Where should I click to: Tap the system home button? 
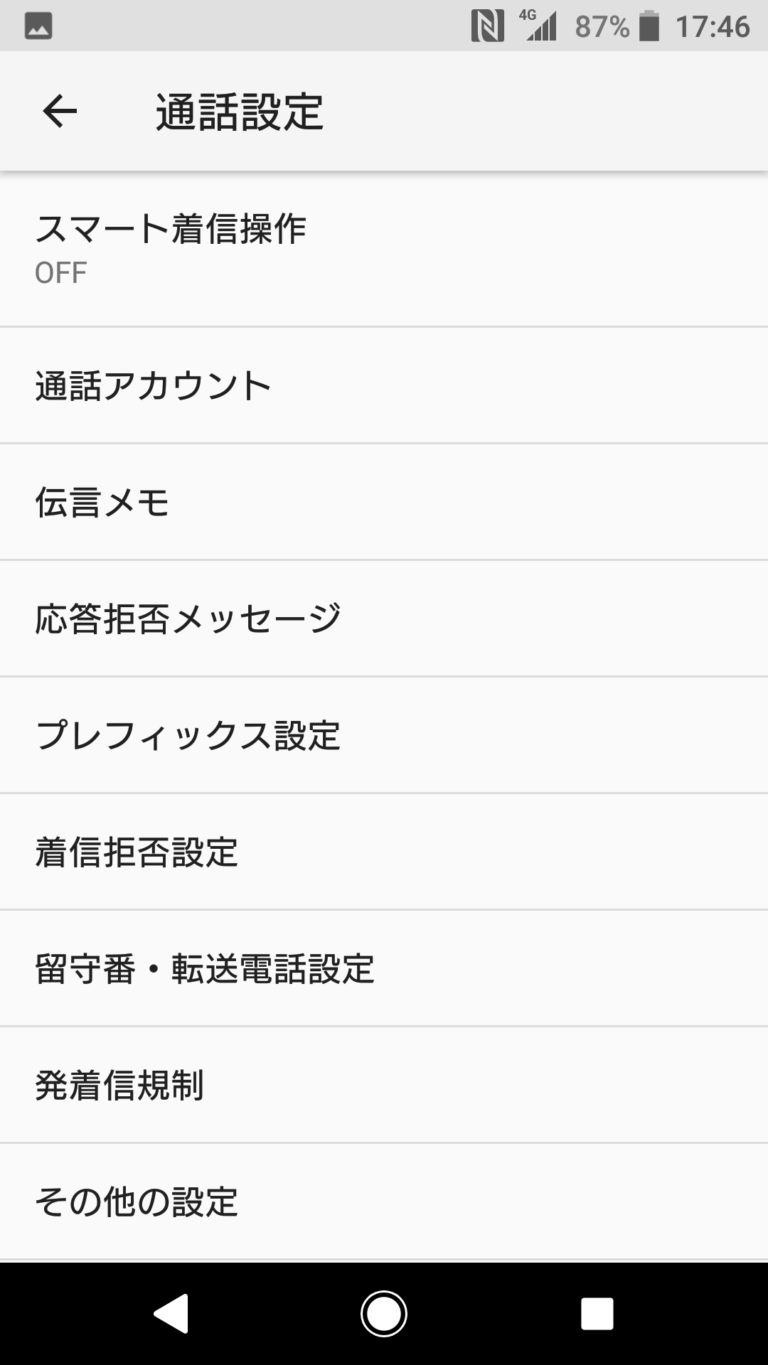tap(384, 1313)
